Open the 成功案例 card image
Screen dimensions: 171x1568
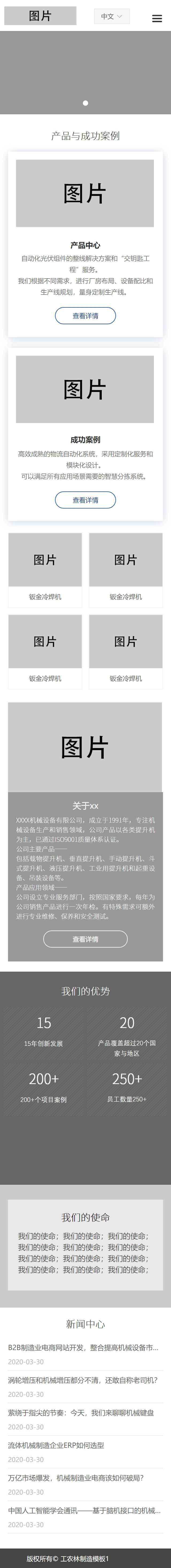(x=85, y=390)
